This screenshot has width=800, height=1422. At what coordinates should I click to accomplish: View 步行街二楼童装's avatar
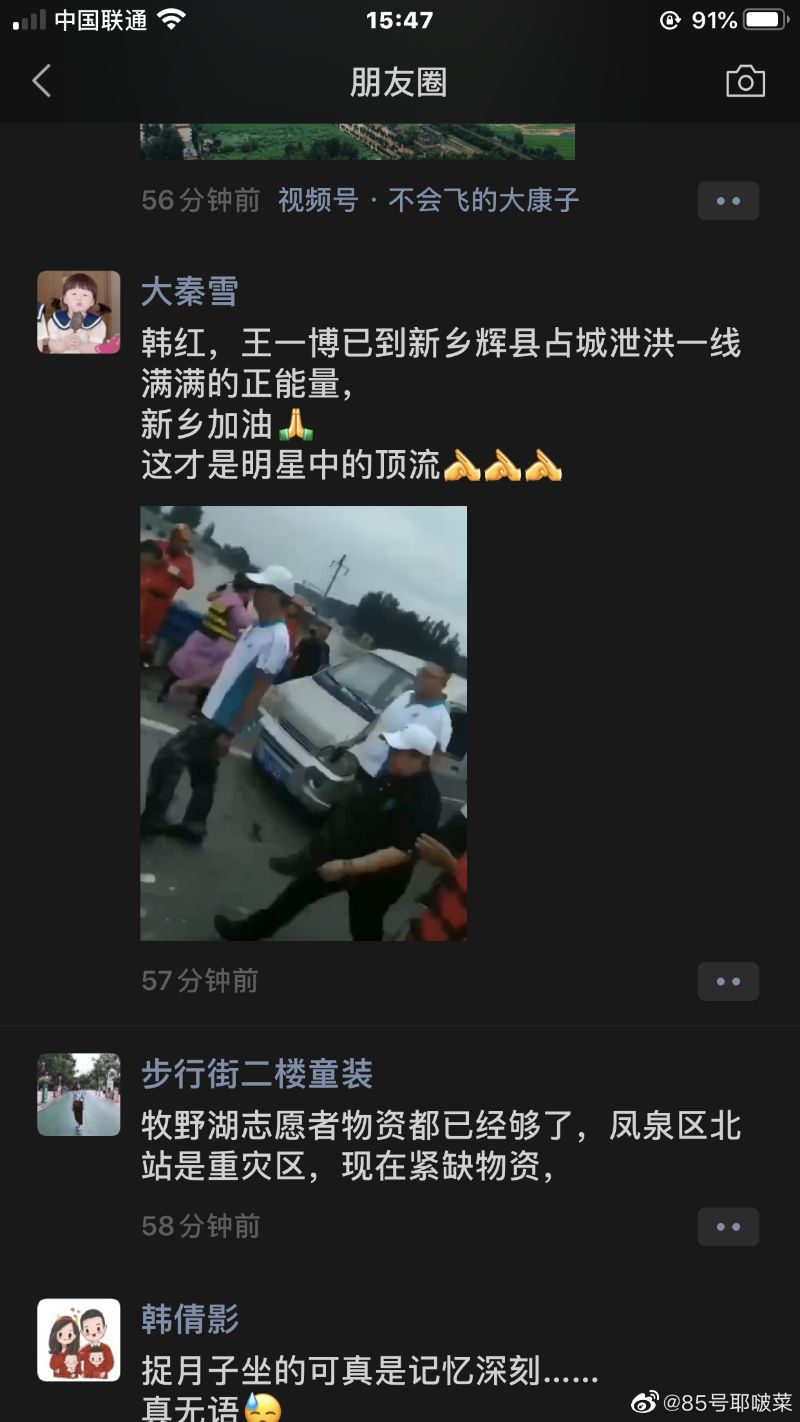pyautogui.click(x=79, y=1094)
